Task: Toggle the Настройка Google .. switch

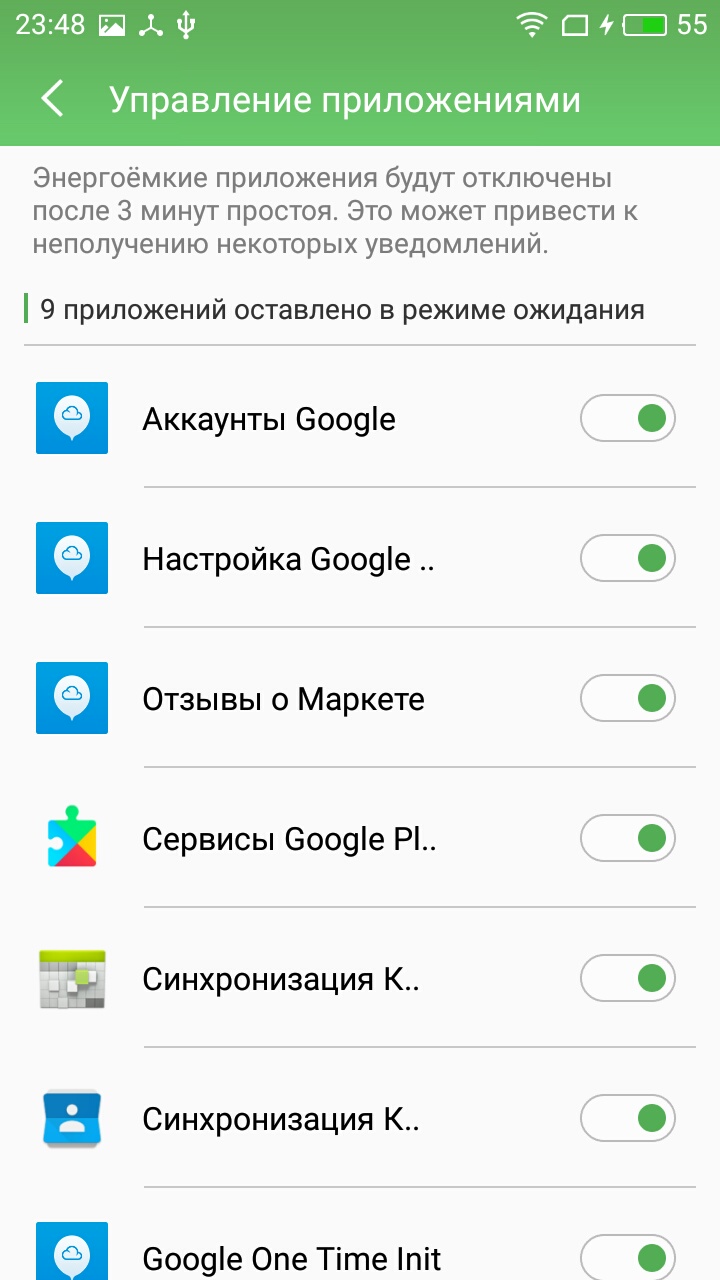Action: click(628, 558)
